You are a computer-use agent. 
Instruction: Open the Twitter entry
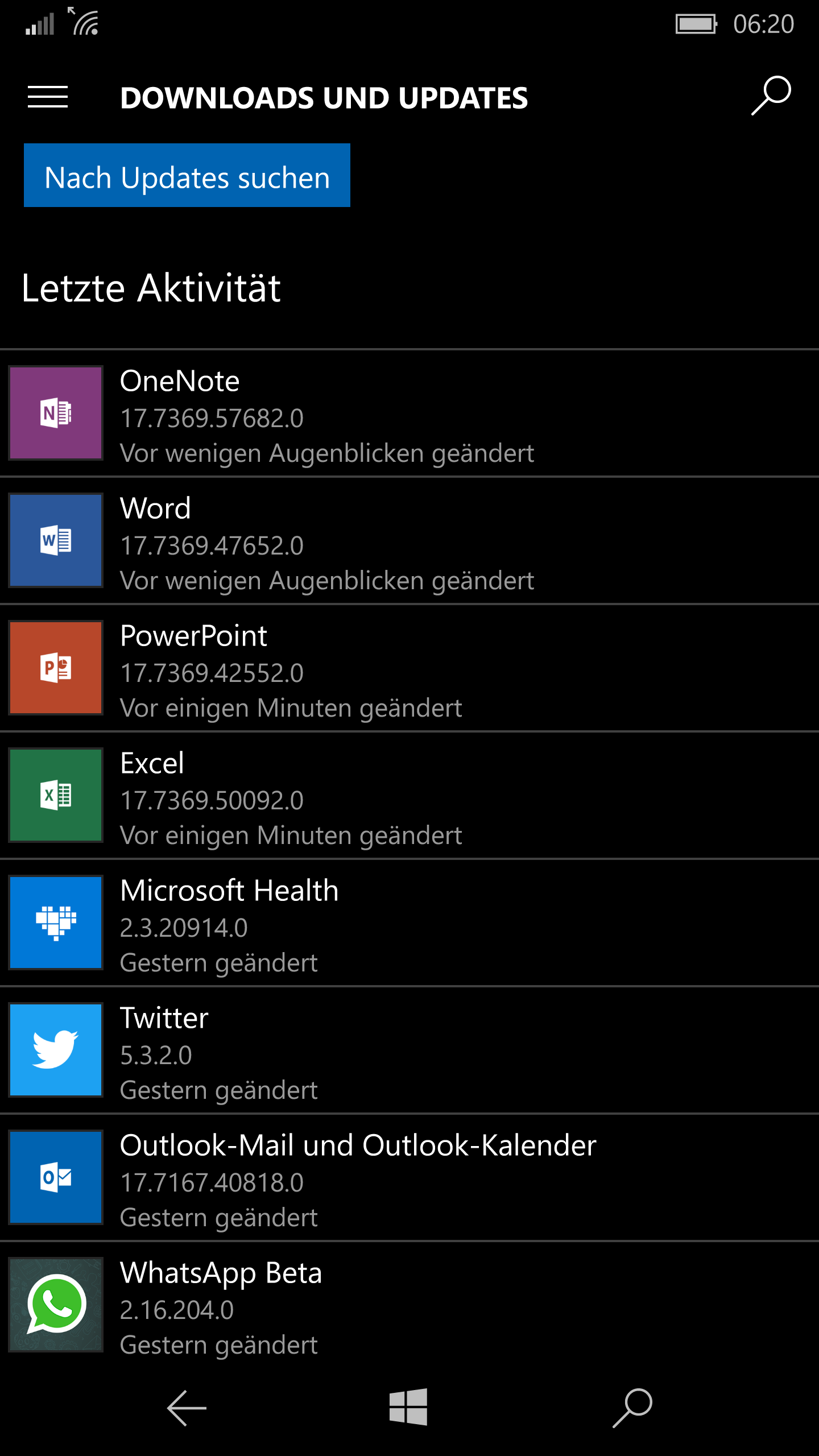coord(409,1050)
